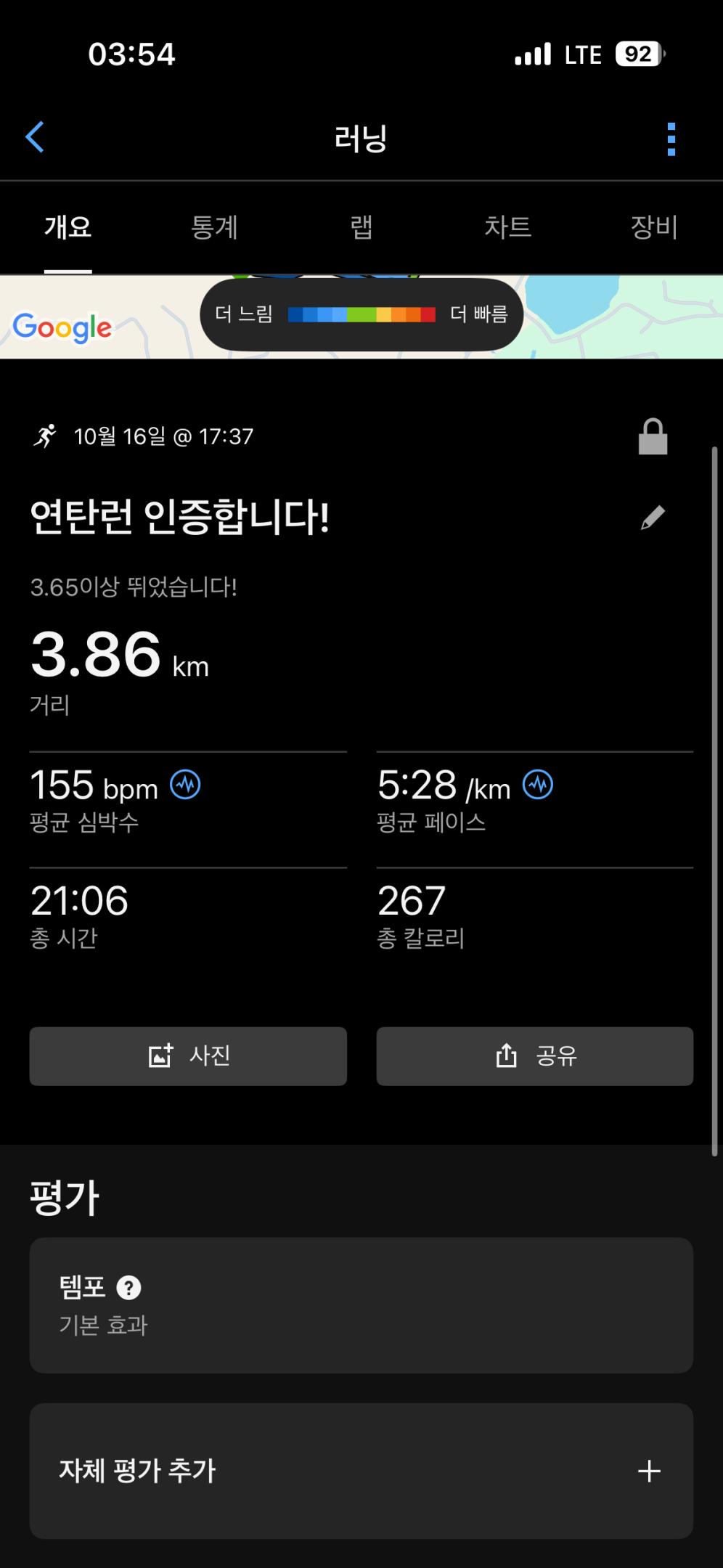Show help for 템포 evaluation
Screen dimensions: 723x1568
[x=129, y=1288]
